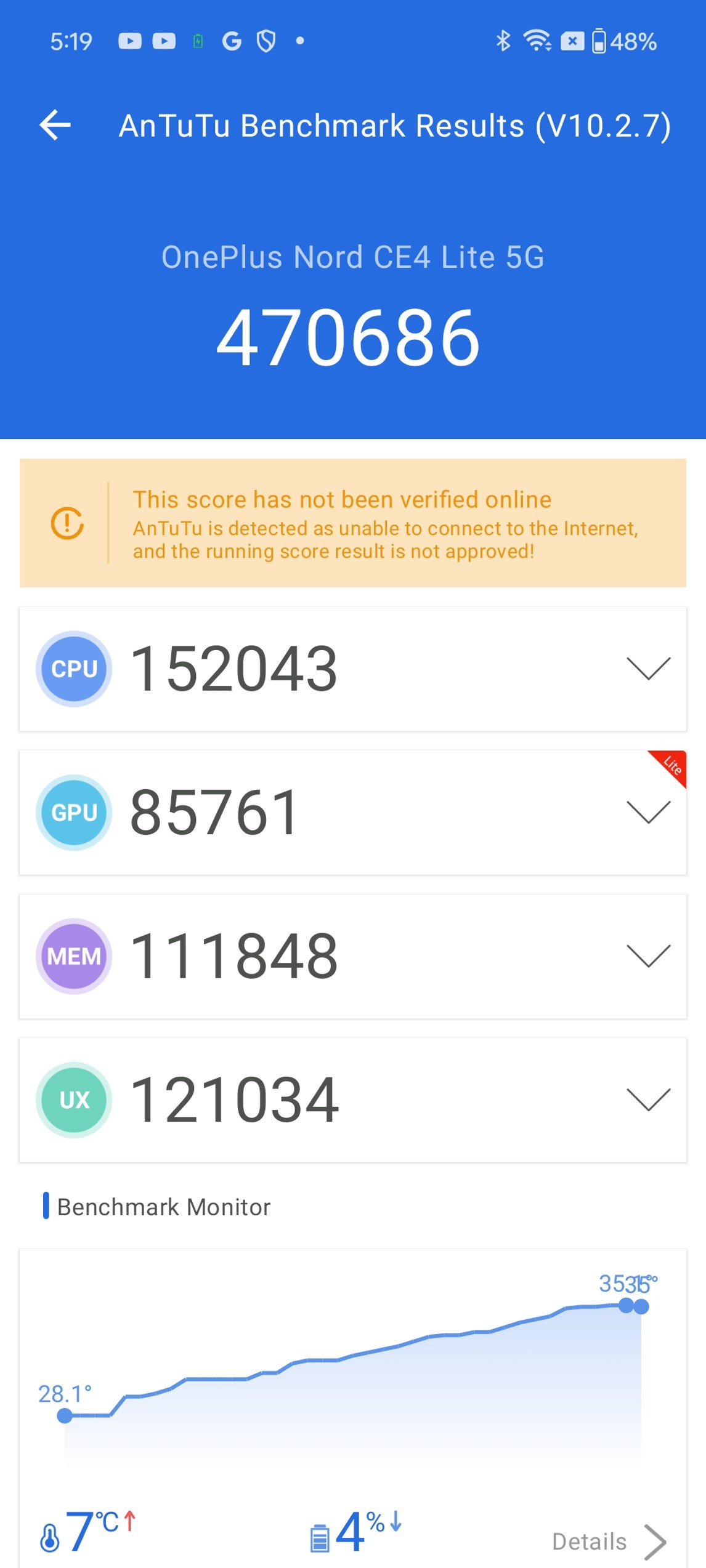This screenshot has width=706, height=1568.
Task: Tap the AnTuTu Benchmark Results title
Action: 396,126
